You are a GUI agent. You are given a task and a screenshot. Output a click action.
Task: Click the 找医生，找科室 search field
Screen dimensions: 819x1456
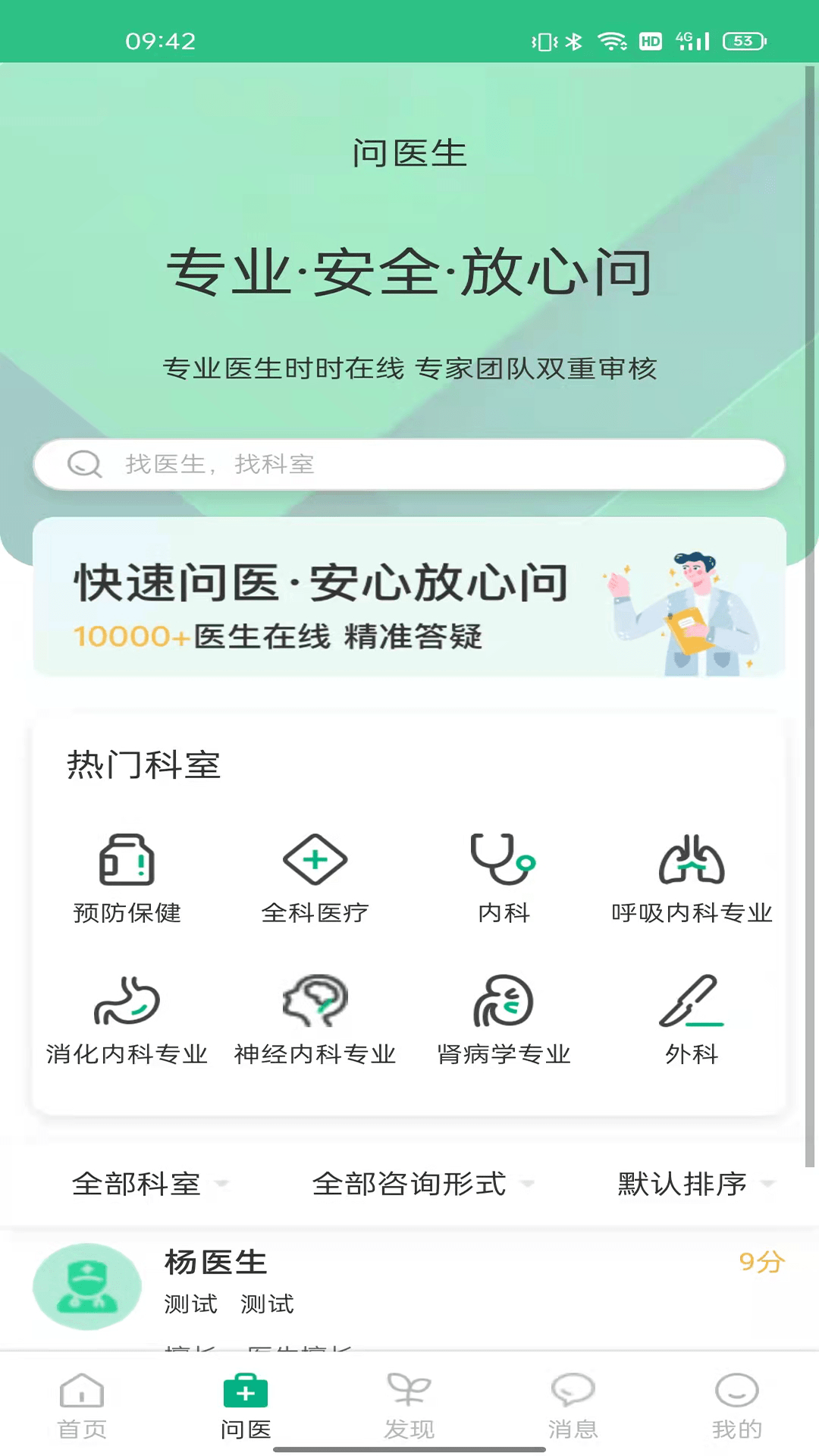pos(409,464)
